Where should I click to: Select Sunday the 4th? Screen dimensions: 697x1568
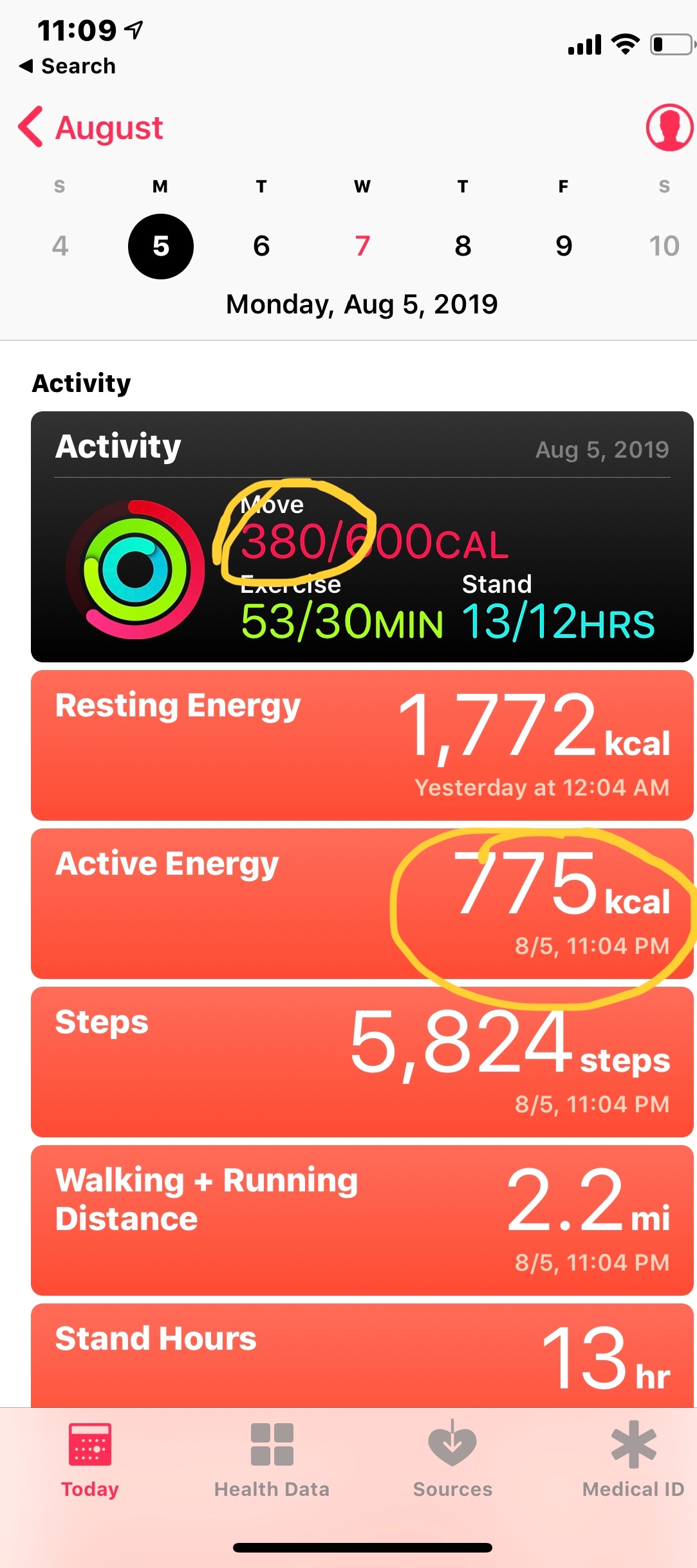[x=60, y=246]
